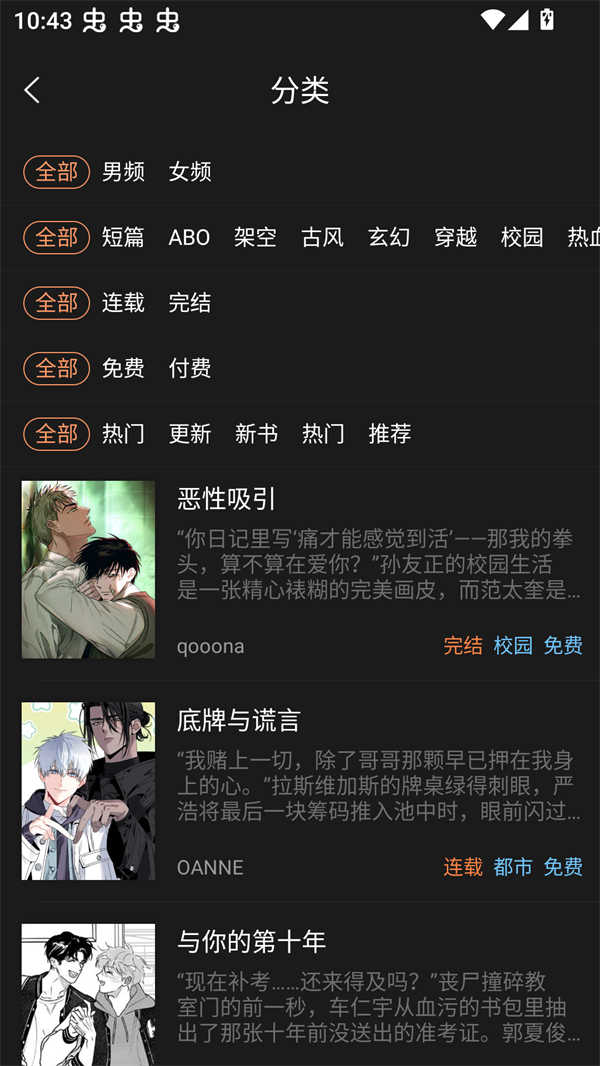600x1066 pixels.
Task: Open the comic 底牌与谎言
Action: (238, 720)
